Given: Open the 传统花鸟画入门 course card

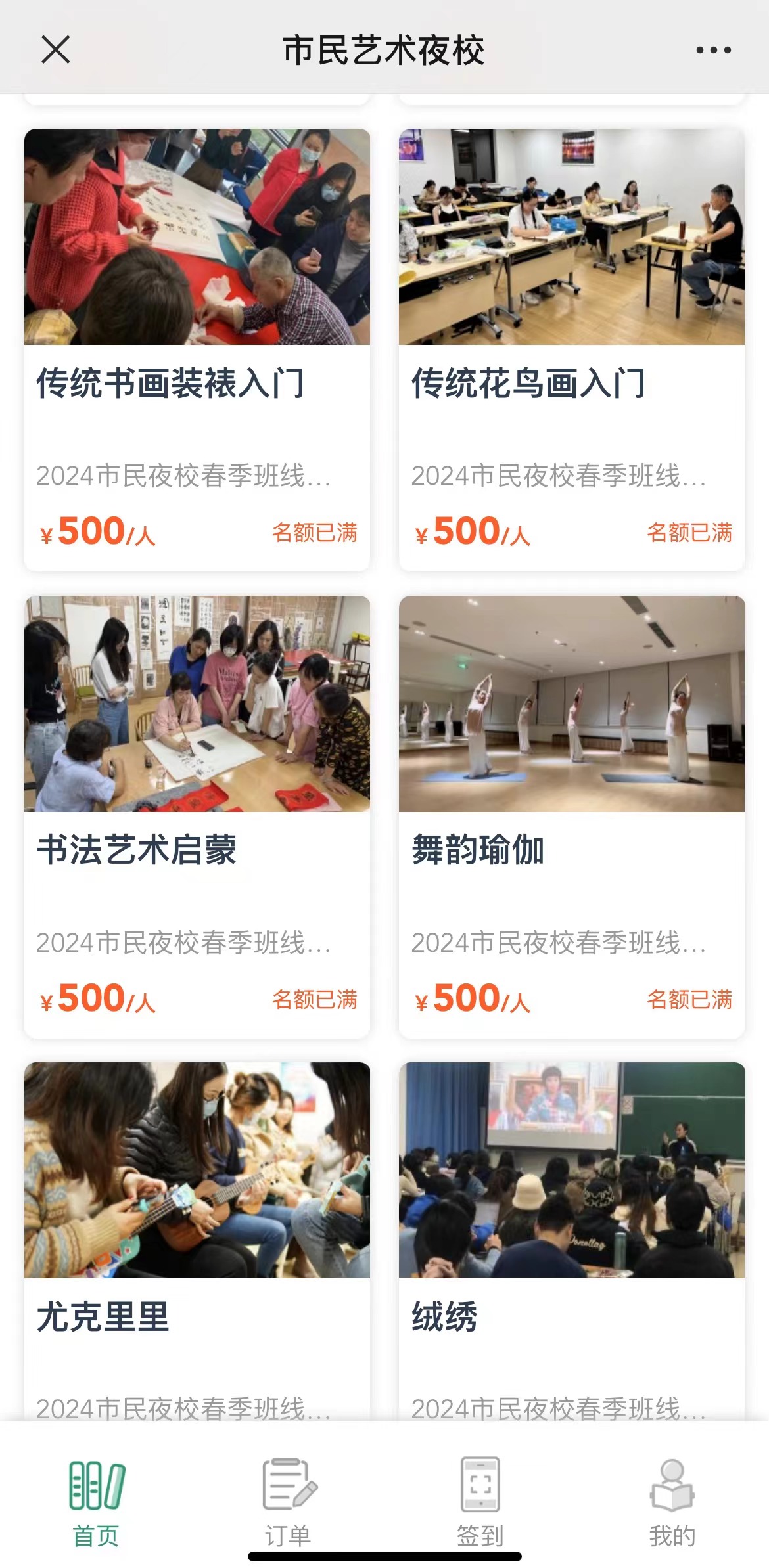Looking at the screenshot, I should pos(571,349).
